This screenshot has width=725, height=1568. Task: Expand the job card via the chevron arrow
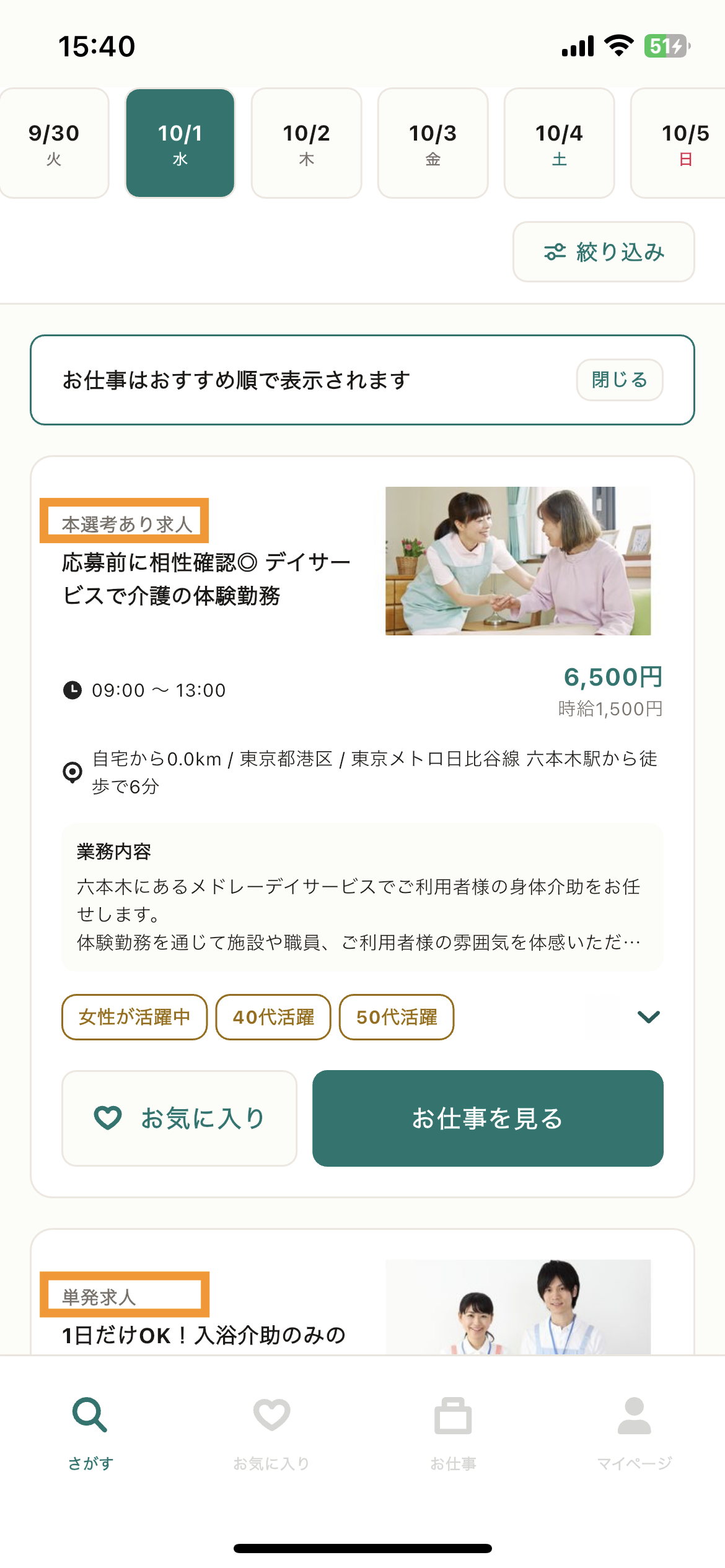click(648, 1015)
